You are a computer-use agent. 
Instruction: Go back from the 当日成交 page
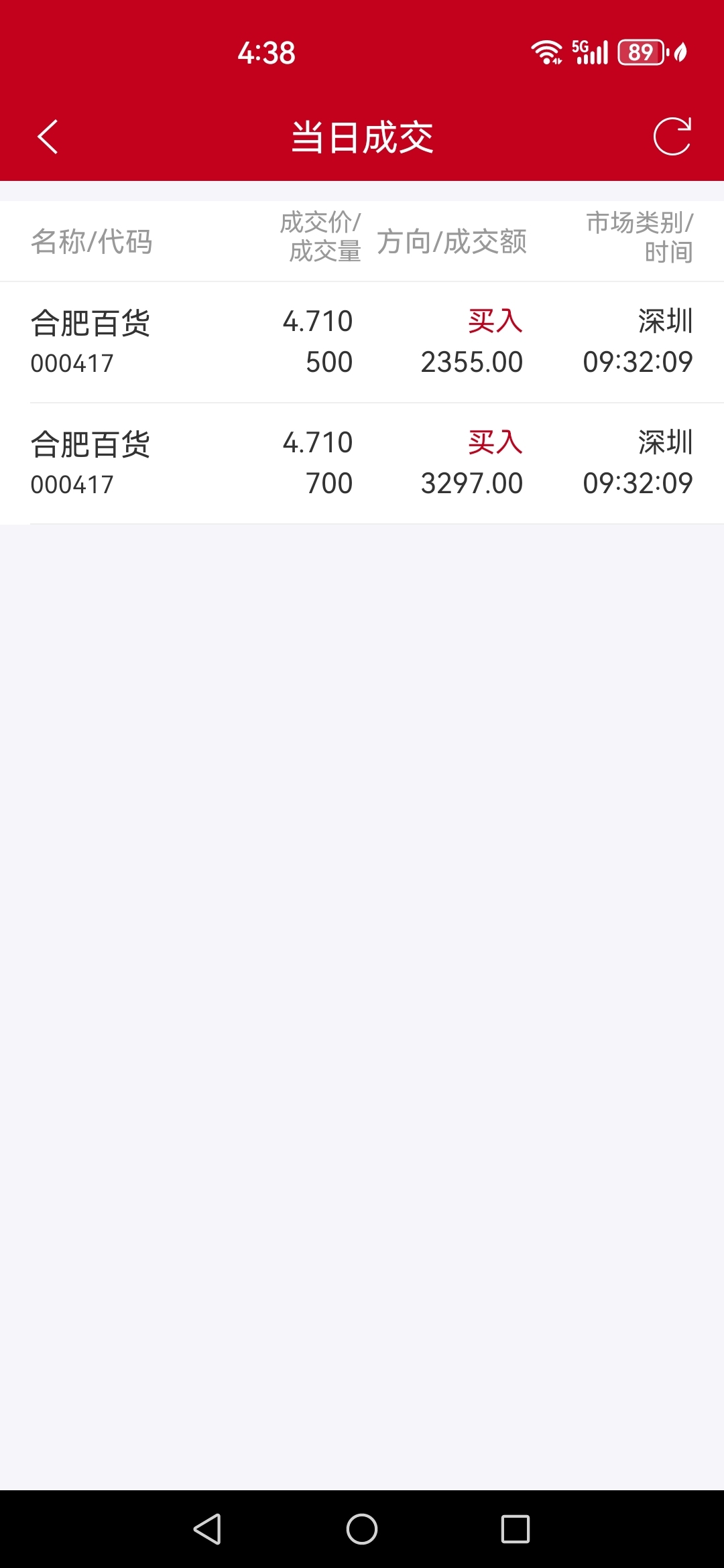click(x=48, y=137)
